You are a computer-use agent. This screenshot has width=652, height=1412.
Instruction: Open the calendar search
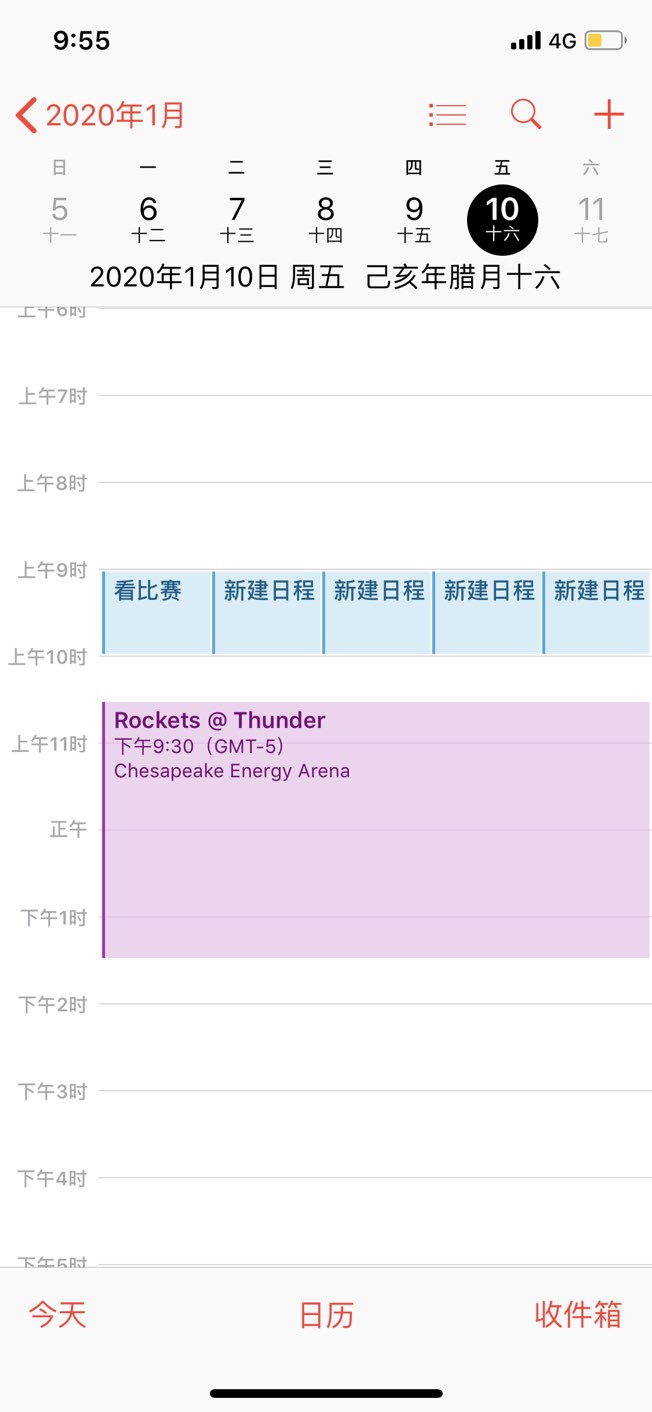pyautogui.click(x=526, y=115)
